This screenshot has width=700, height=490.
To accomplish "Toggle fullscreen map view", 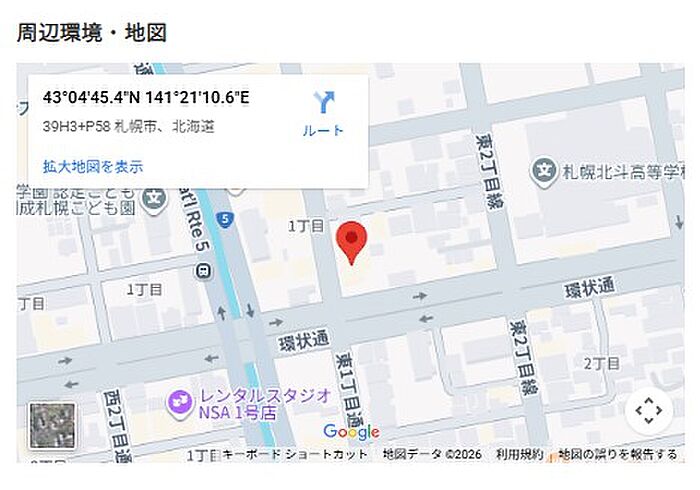I will coord(648,410).
